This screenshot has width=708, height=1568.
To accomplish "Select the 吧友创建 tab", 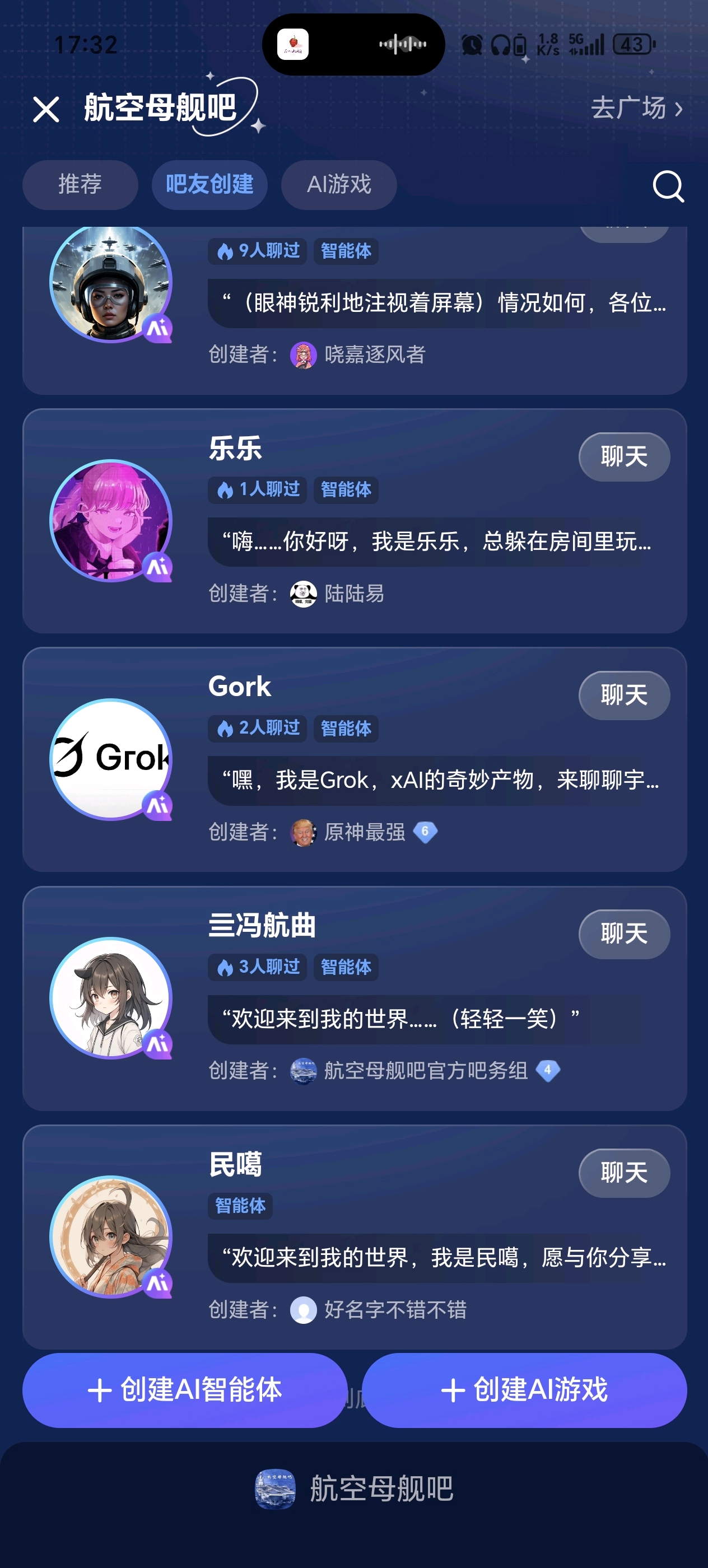I will (209, 184).
